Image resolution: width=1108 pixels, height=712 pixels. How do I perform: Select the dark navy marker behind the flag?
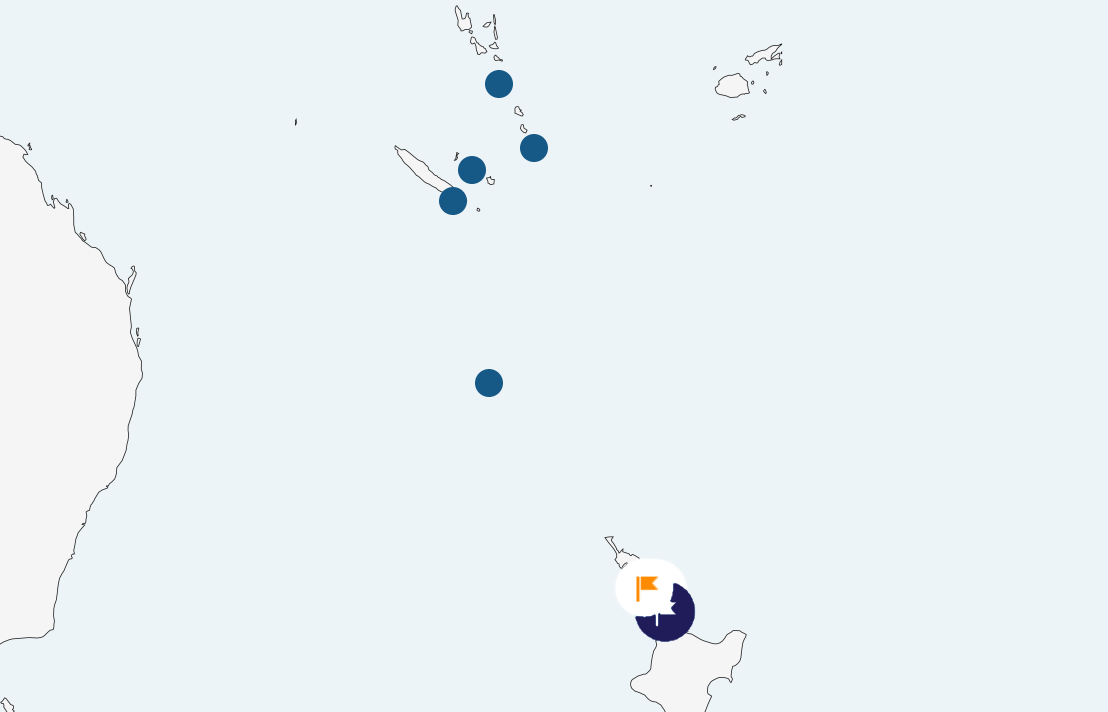tap(674, 620)
